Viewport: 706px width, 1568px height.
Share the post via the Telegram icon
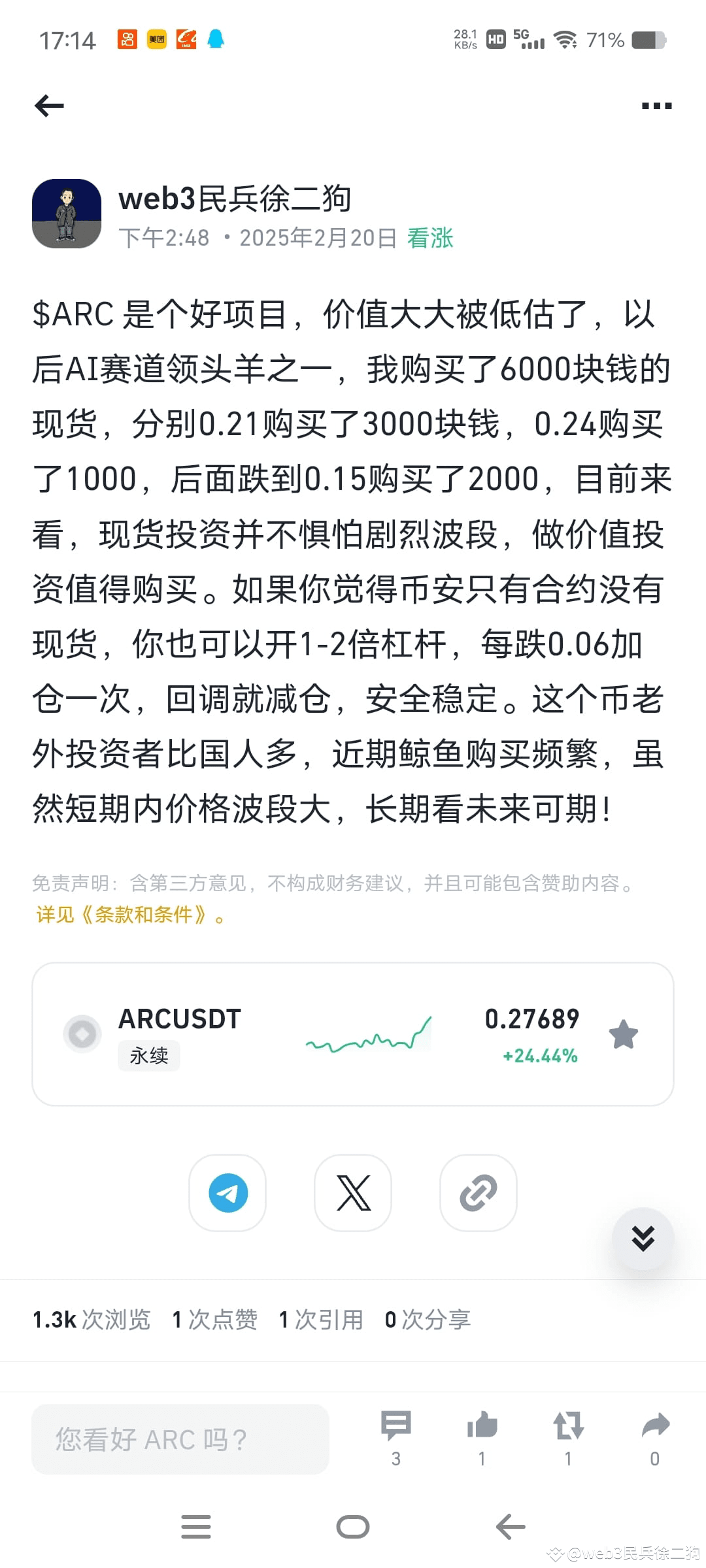(227, 1192)
